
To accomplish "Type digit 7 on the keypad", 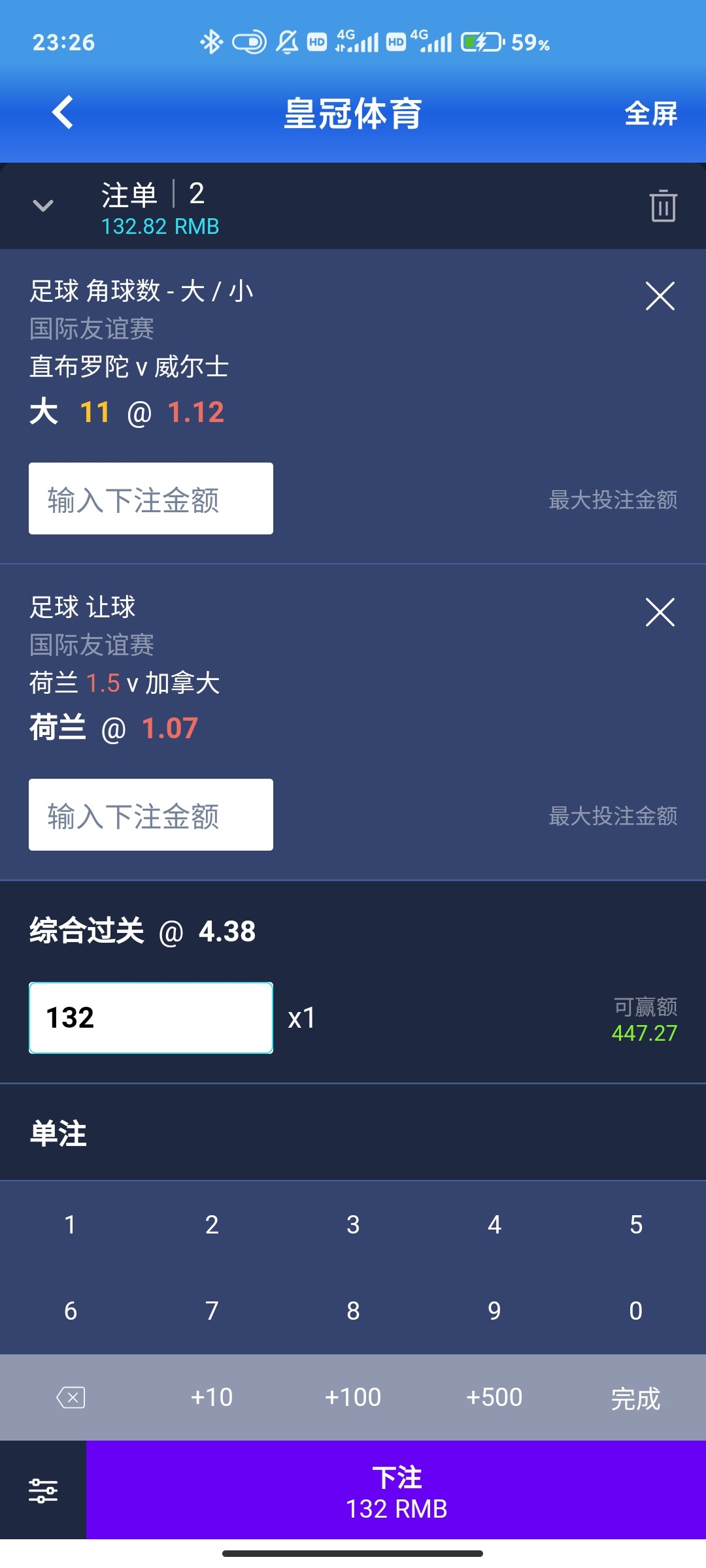I will [x=212, y=1311].
